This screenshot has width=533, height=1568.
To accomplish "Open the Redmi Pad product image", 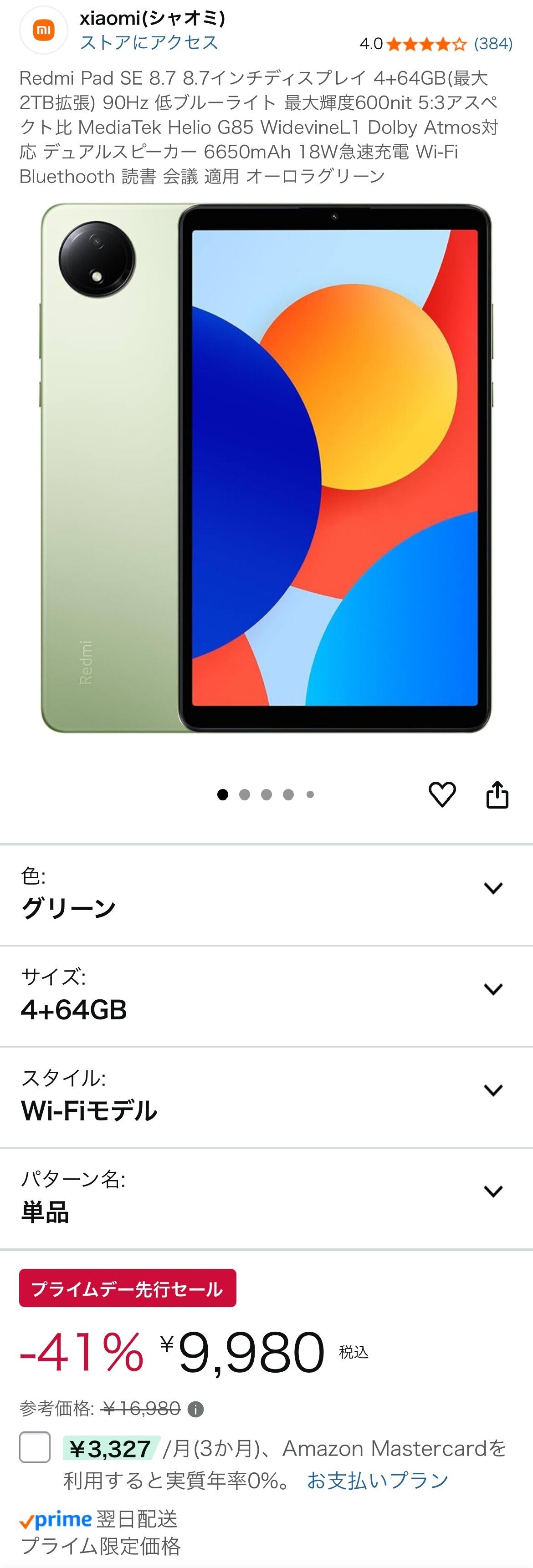I will point(266,468).
